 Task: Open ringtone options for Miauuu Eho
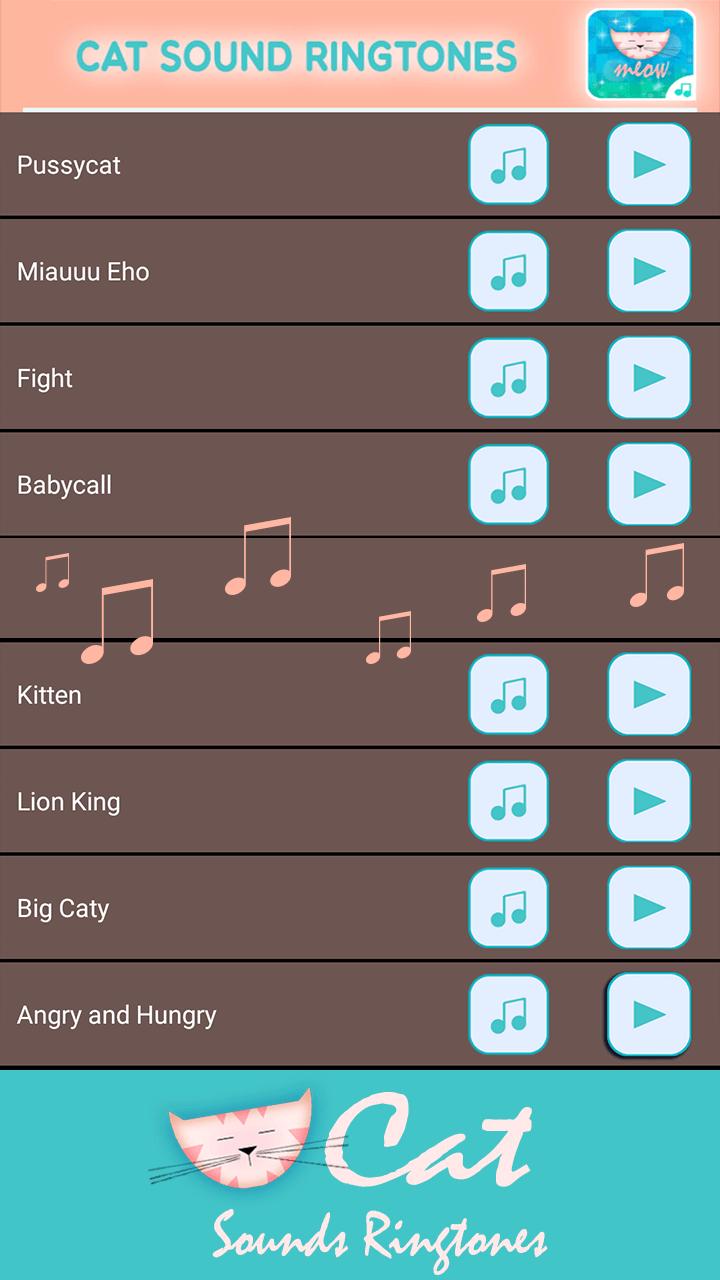coord(509,271)
